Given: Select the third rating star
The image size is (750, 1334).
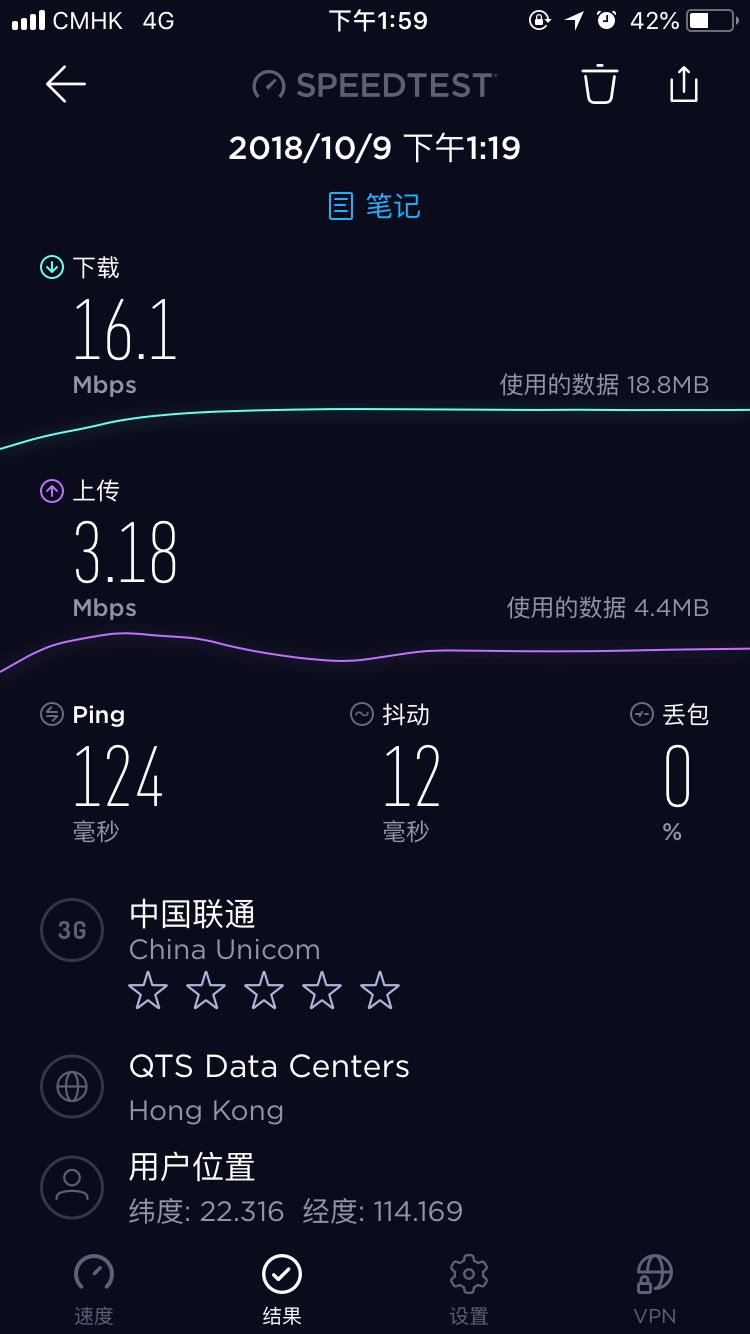Looking at the screenshot, I should click(263, 993).
